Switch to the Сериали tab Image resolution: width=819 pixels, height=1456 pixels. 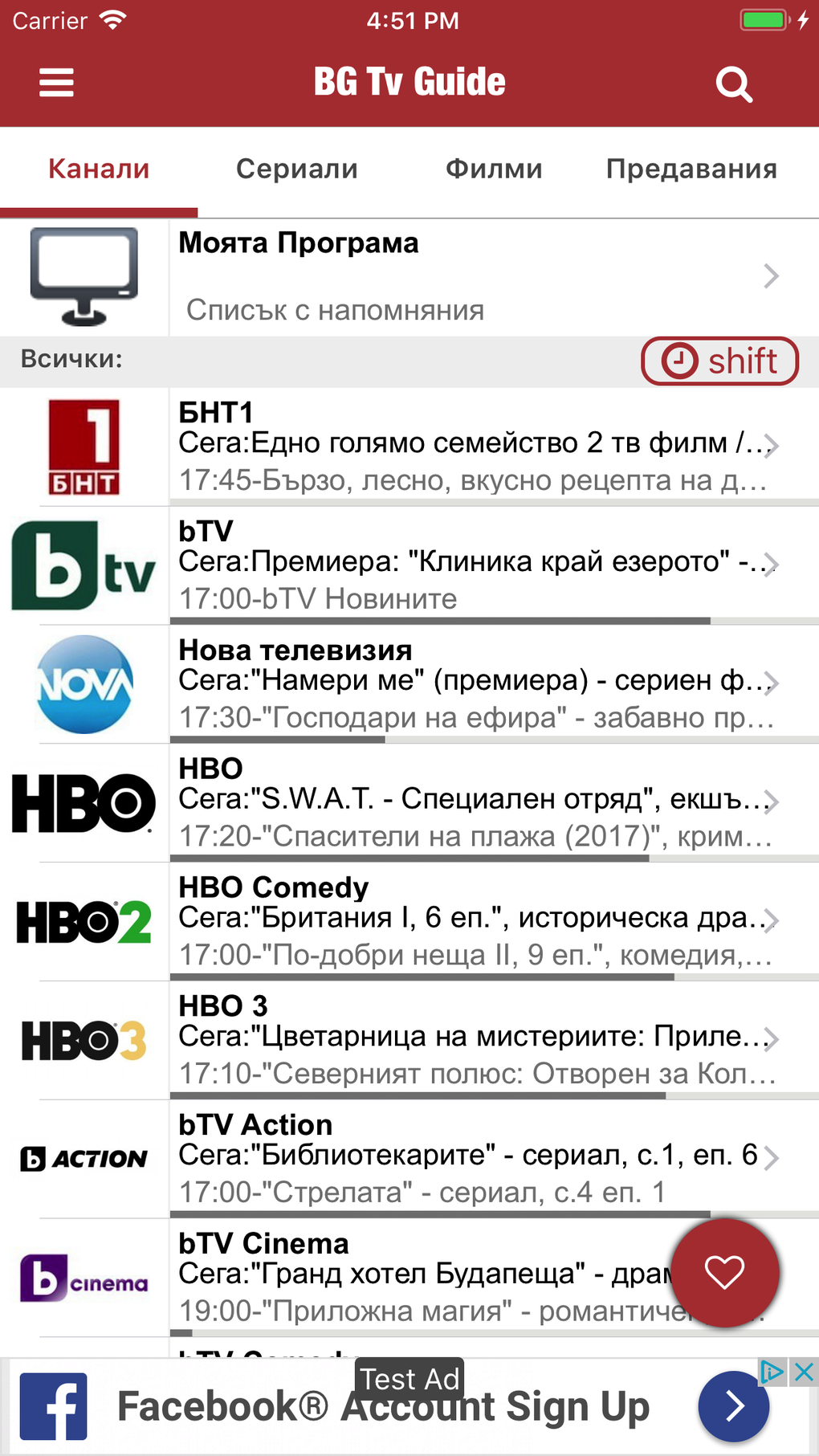click(x=296, y=168)
